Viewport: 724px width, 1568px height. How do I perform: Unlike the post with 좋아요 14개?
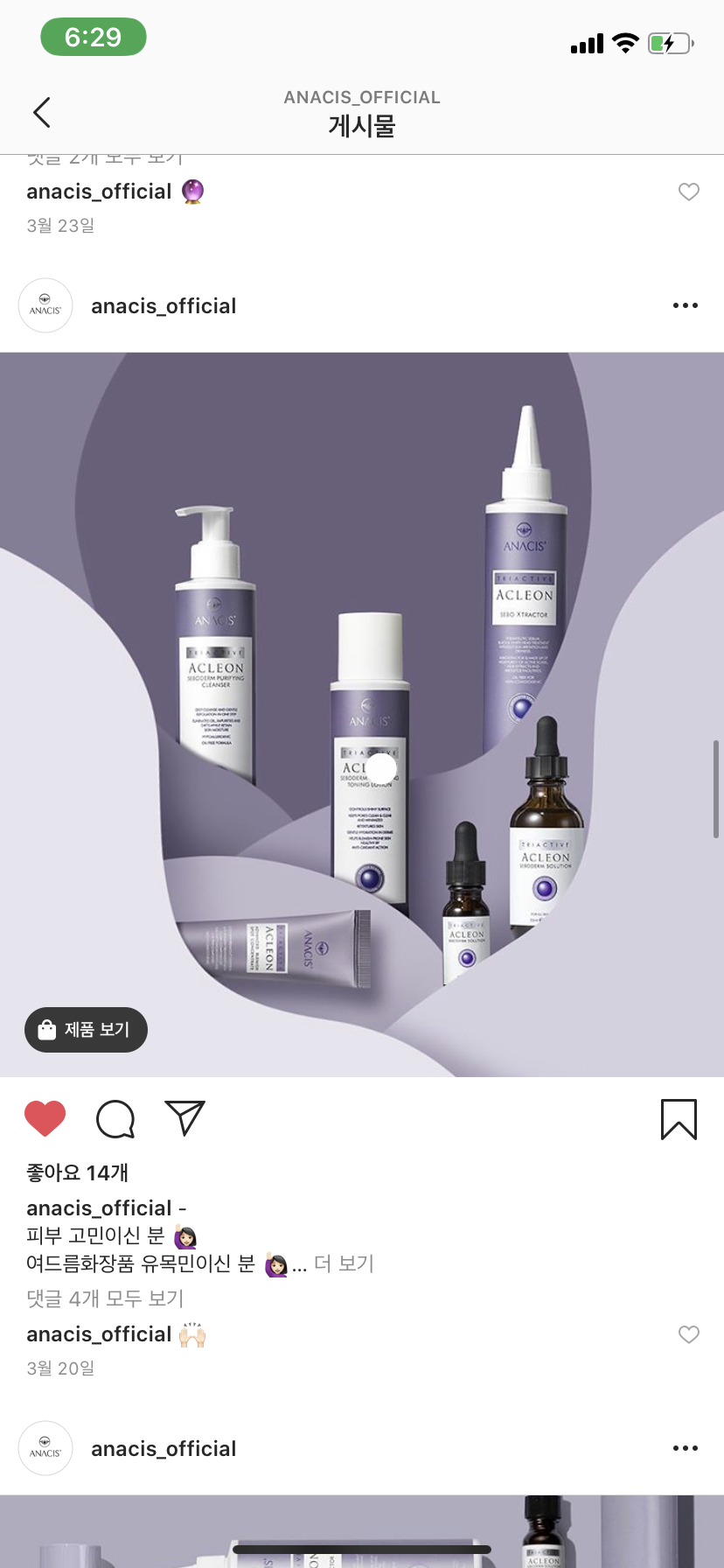[45, 1119]
